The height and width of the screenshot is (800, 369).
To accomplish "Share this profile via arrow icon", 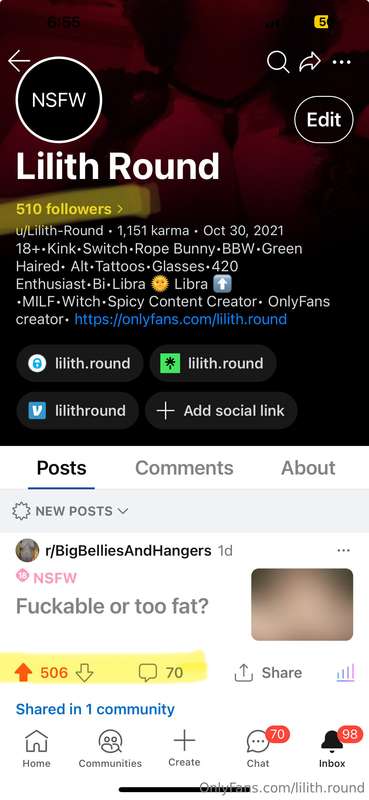I will (x=310, y=62).
